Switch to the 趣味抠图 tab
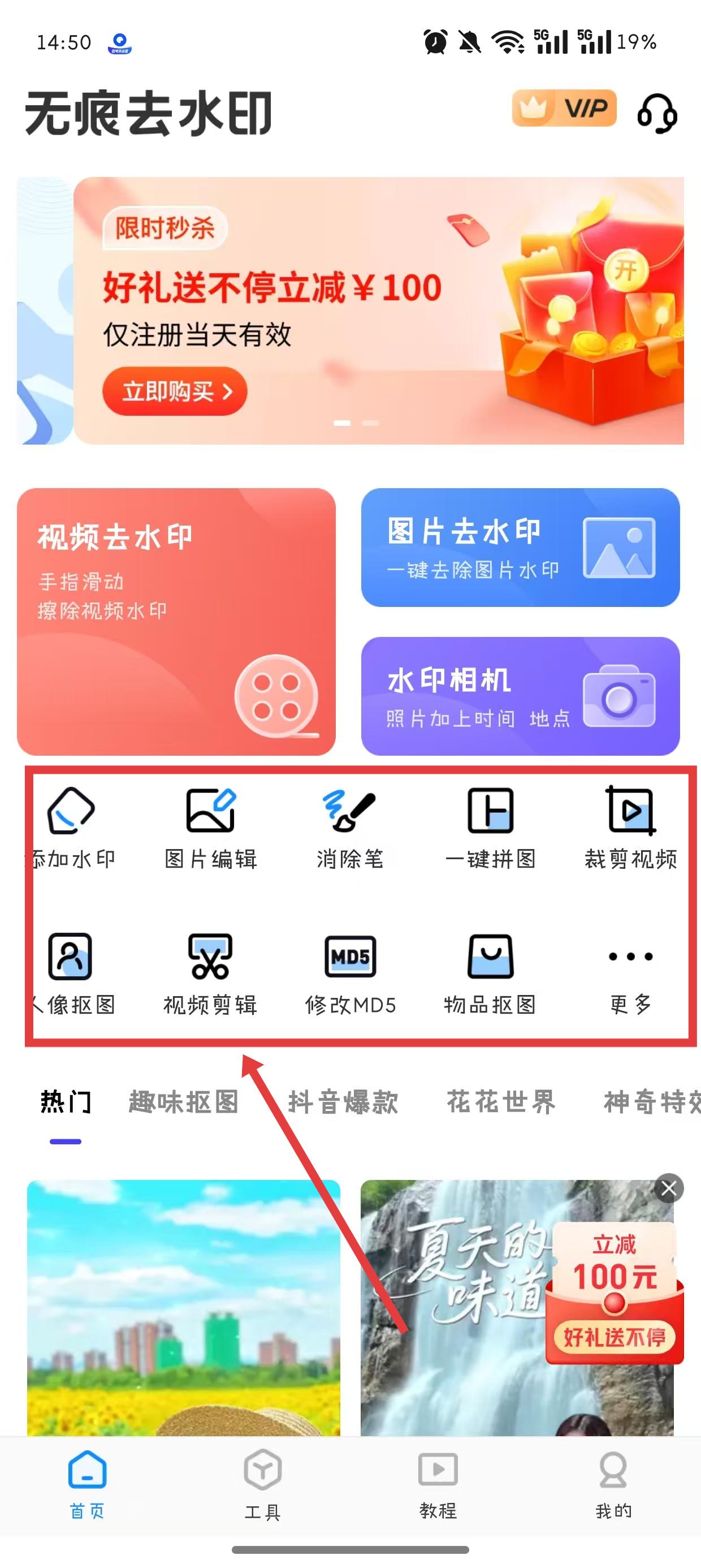Screen dimensions: 701x1568 [x=184, y=1102]
